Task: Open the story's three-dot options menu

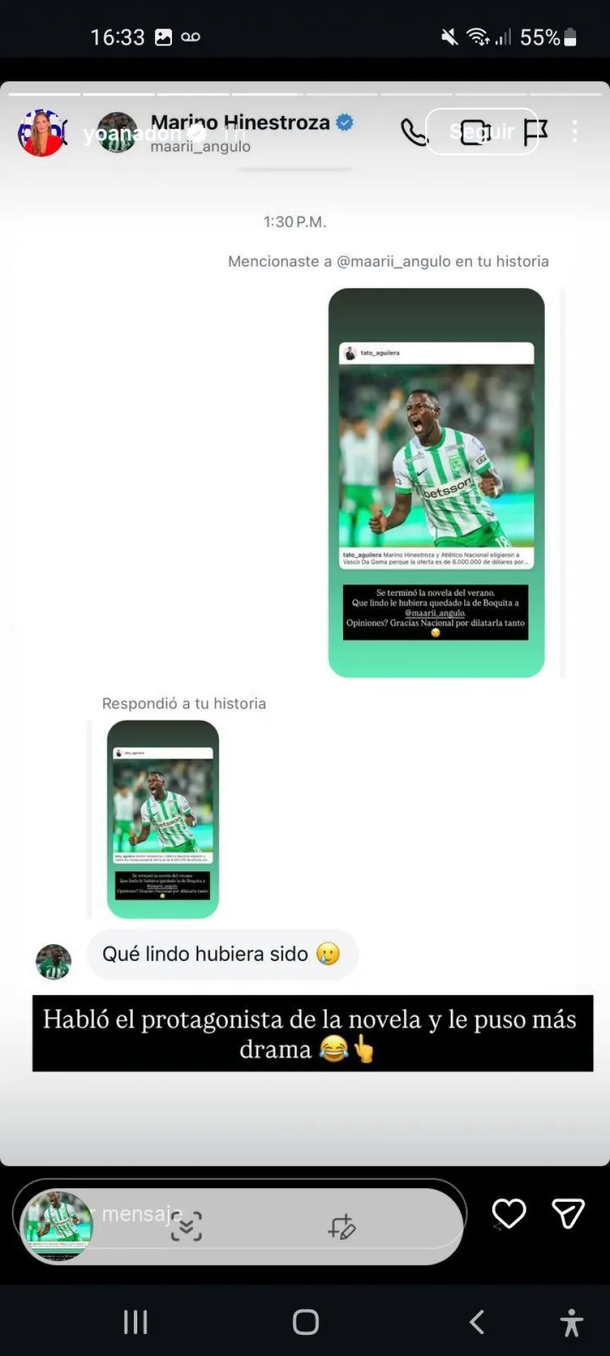Action: [x=575, y=131]
